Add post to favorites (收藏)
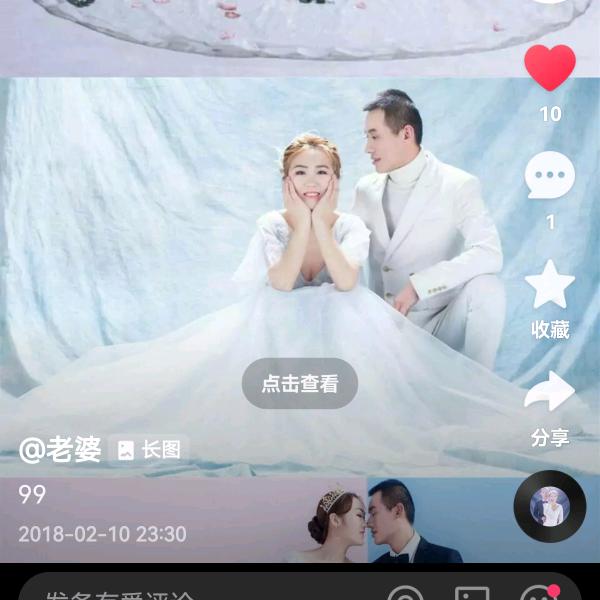The height and width of the screenshot is (600, 600). click(x=550, y=285)
